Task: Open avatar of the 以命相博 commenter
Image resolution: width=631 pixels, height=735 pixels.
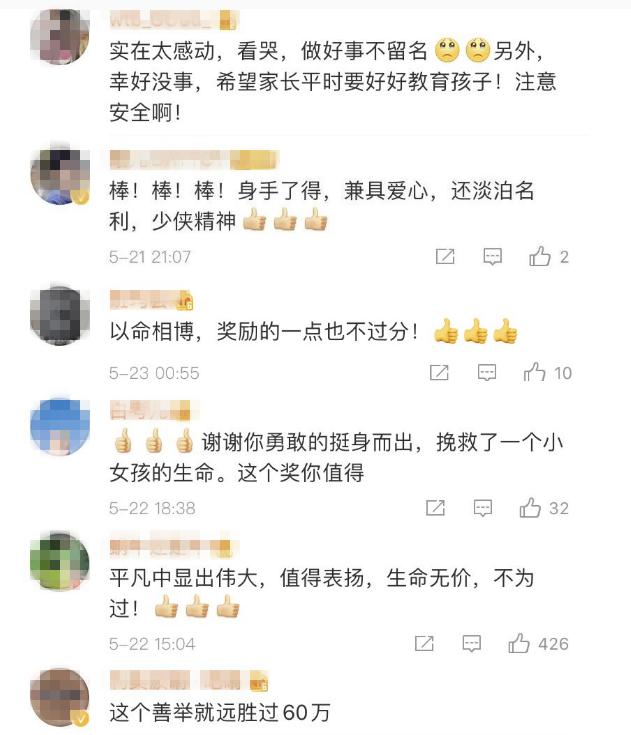Action: pos(60,315)
